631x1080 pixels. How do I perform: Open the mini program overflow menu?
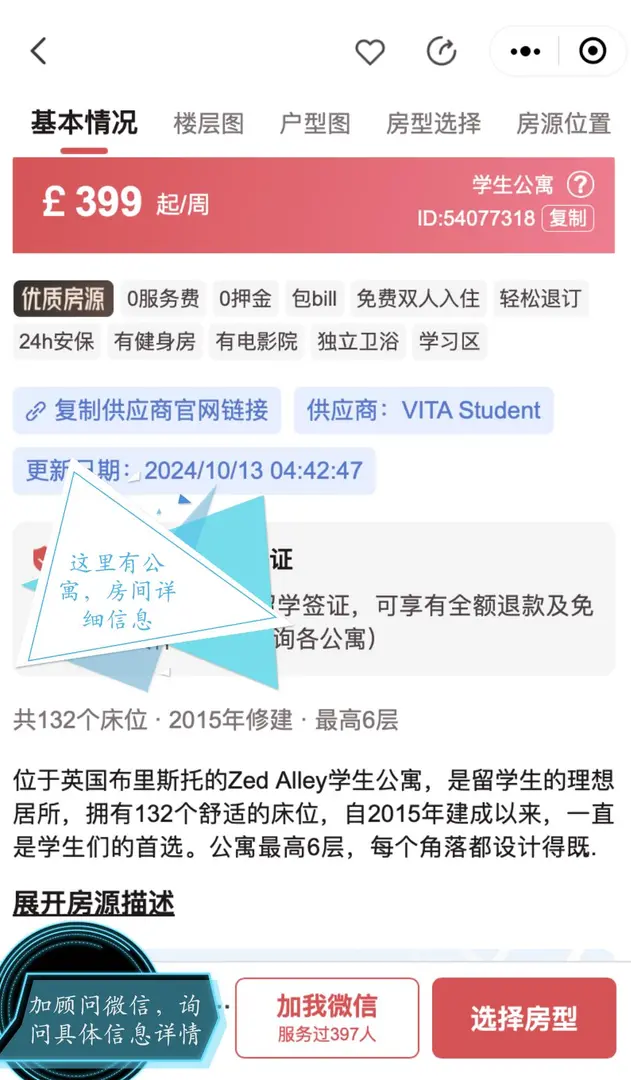pyautogui.click(x=525, y=52)
